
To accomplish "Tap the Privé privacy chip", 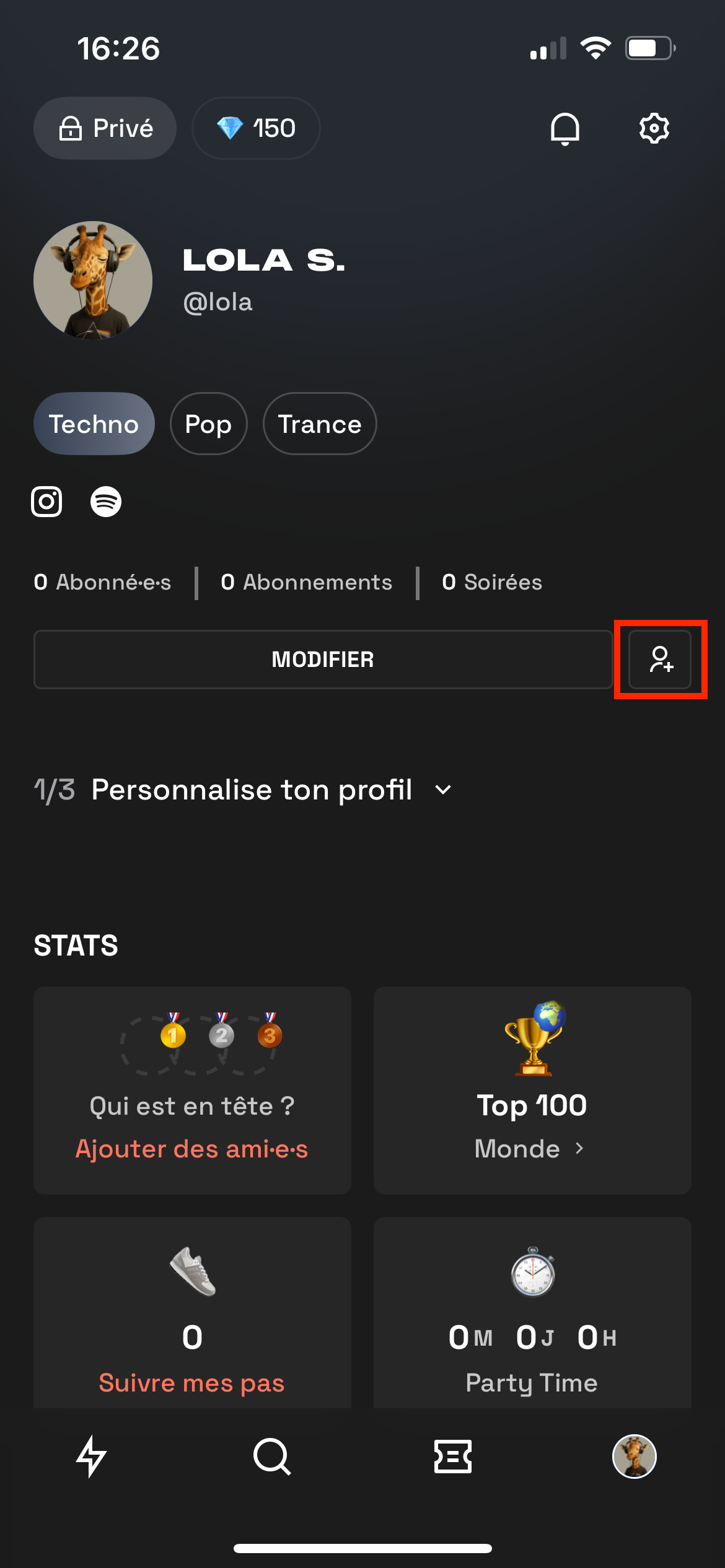I will pyautogui.click(x=105, y=128).
